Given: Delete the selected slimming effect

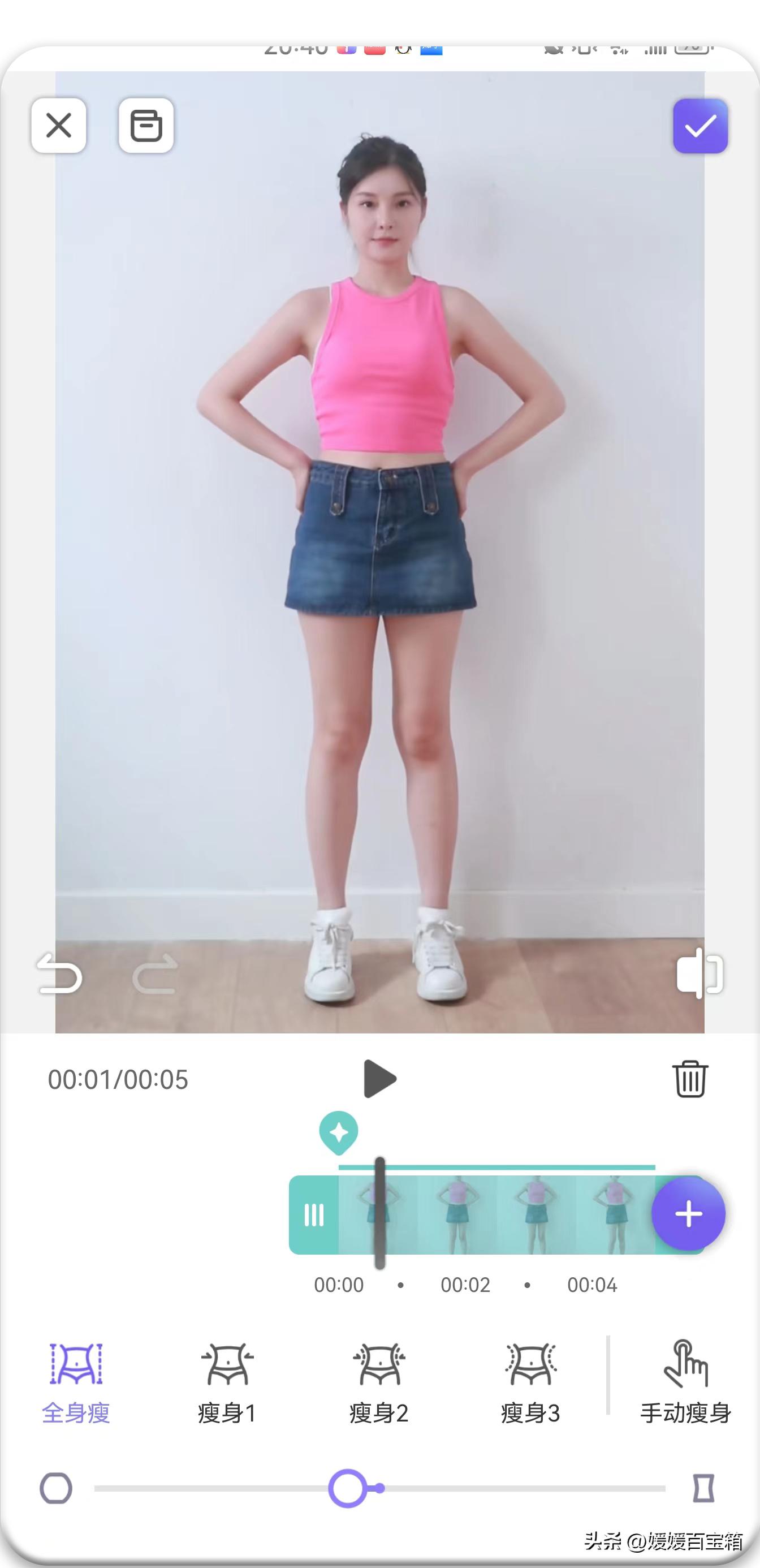Looking at the screenshot, I should (689, 1079).
